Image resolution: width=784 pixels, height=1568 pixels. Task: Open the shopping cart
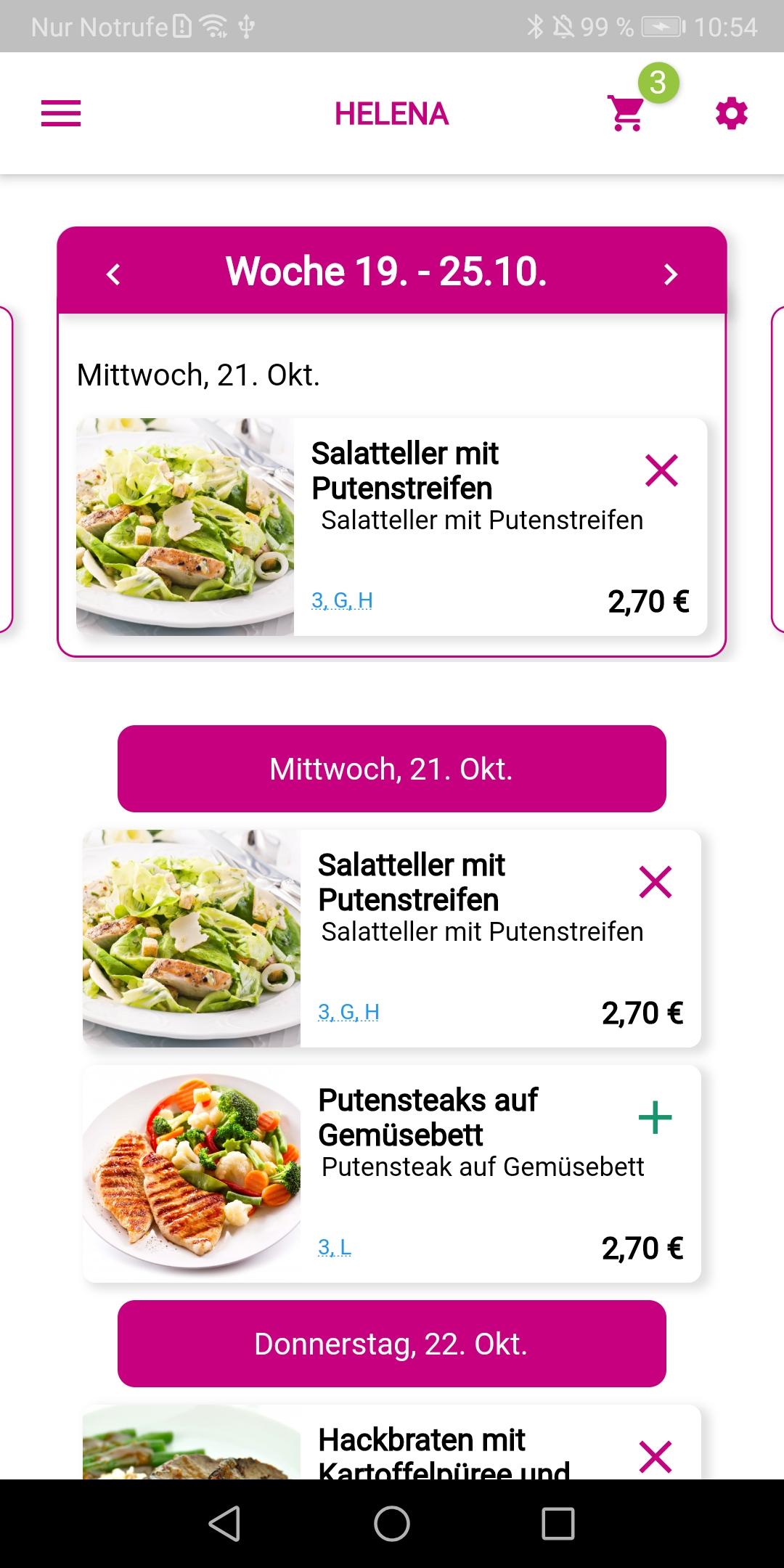[626, 114]
